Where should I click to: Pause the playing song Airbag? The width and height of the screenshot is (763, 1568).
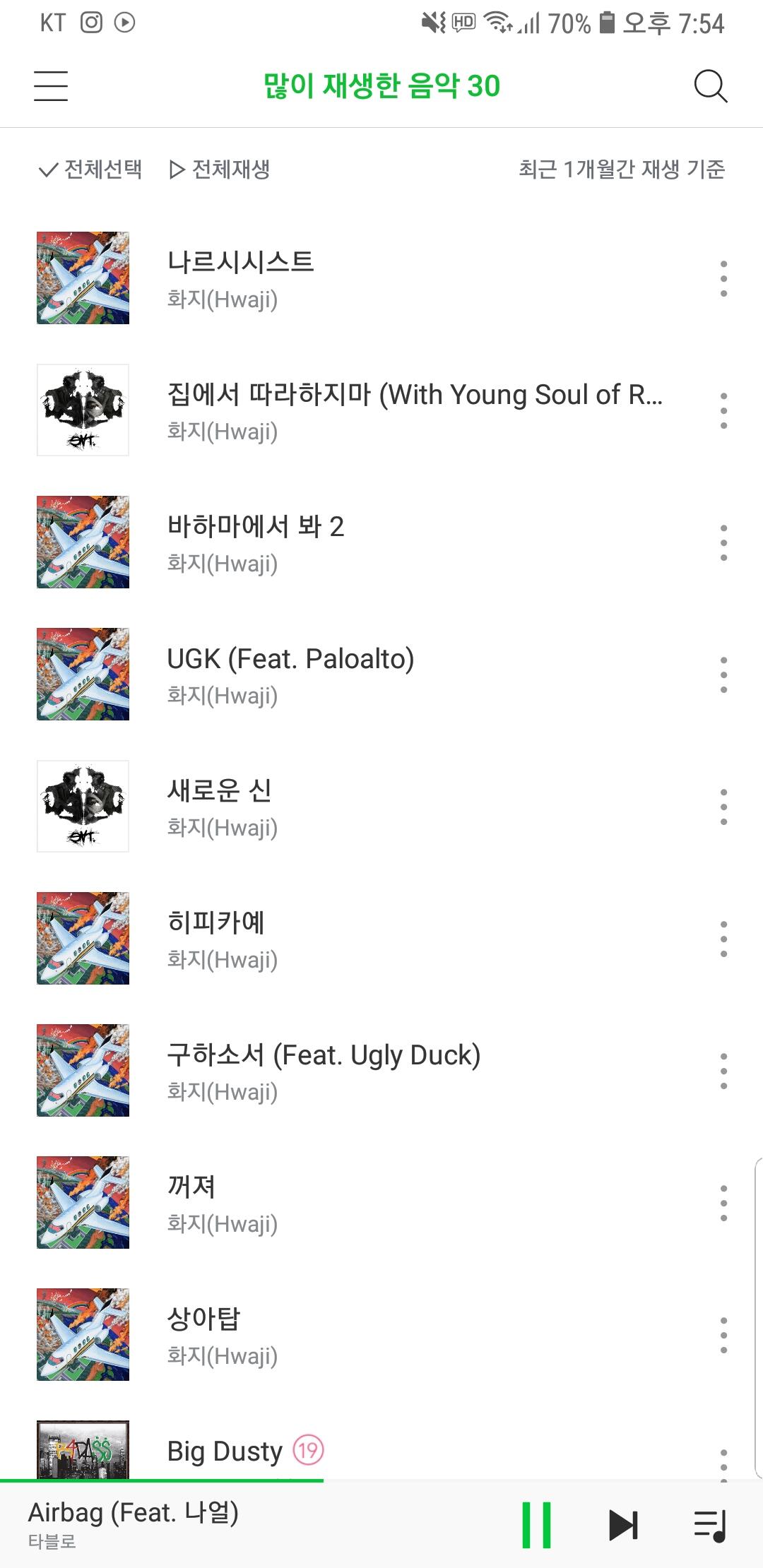click(536, 1525)
